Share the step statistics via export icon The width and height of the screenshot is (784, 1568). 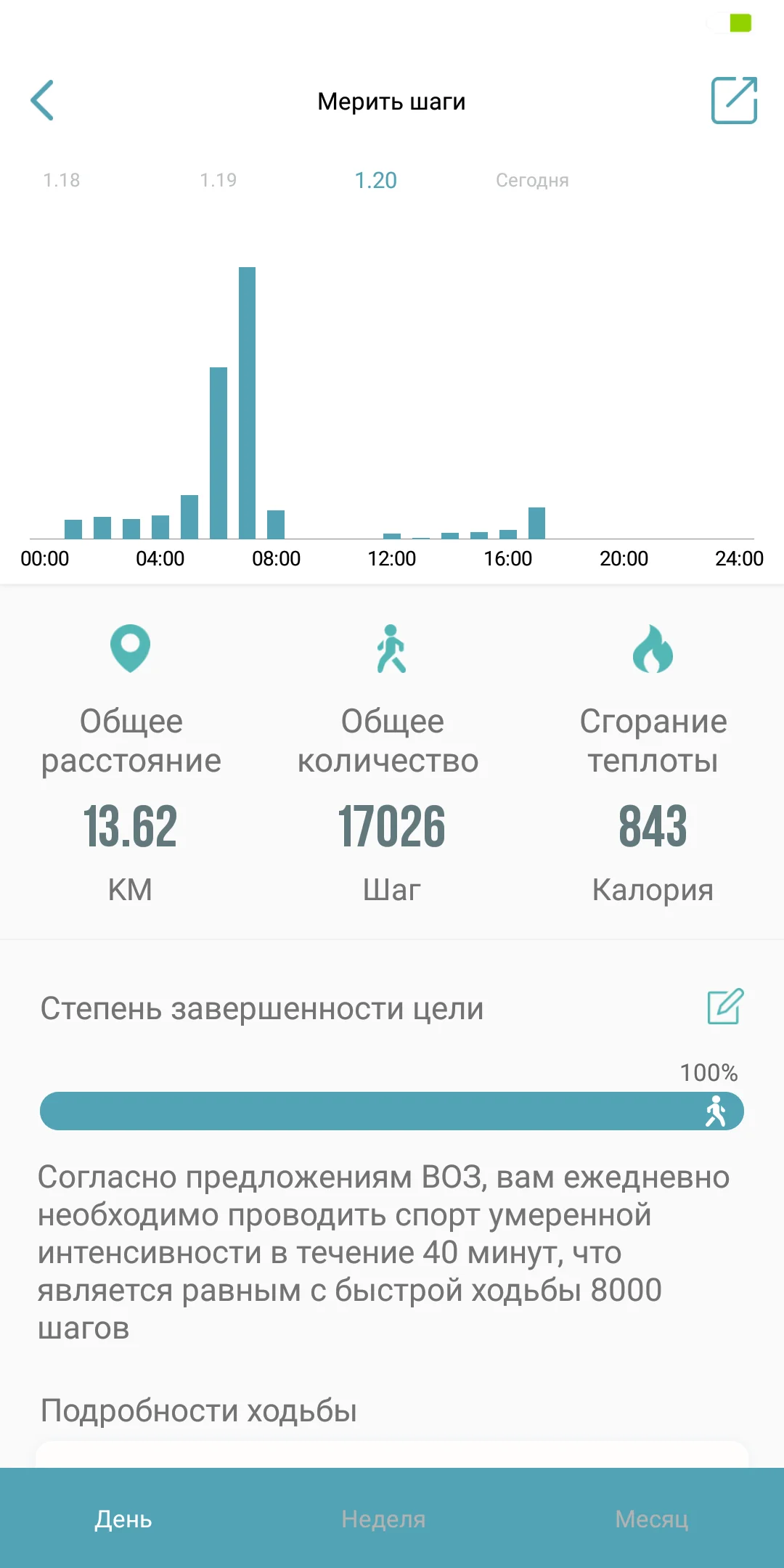(734, 100)
